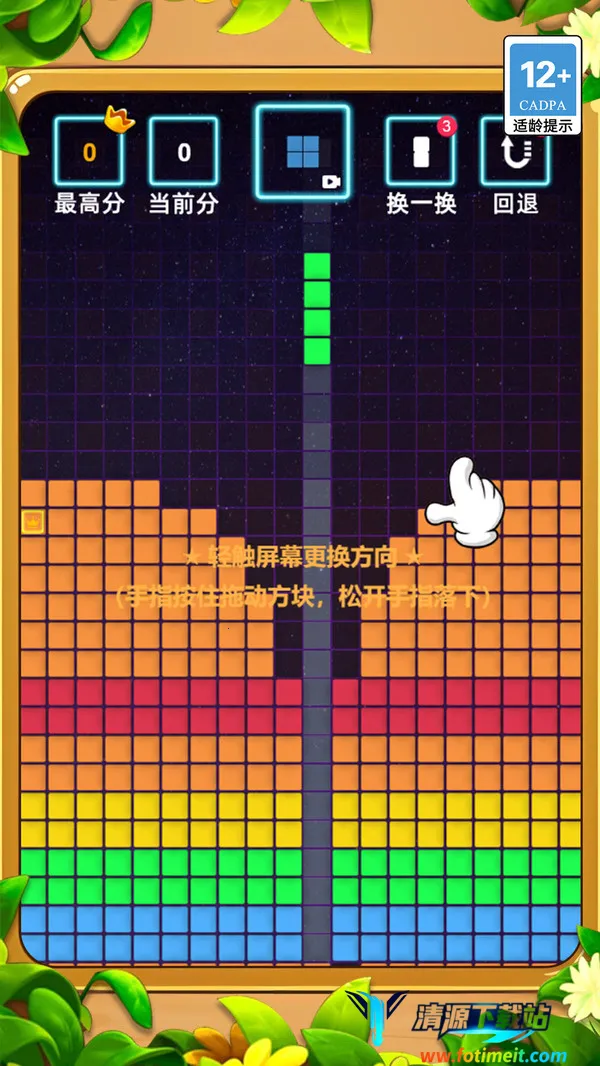This screenshot has width=600, height=1066.
Task: Tap the falling green block to rotate it
Action: (317, 308)
